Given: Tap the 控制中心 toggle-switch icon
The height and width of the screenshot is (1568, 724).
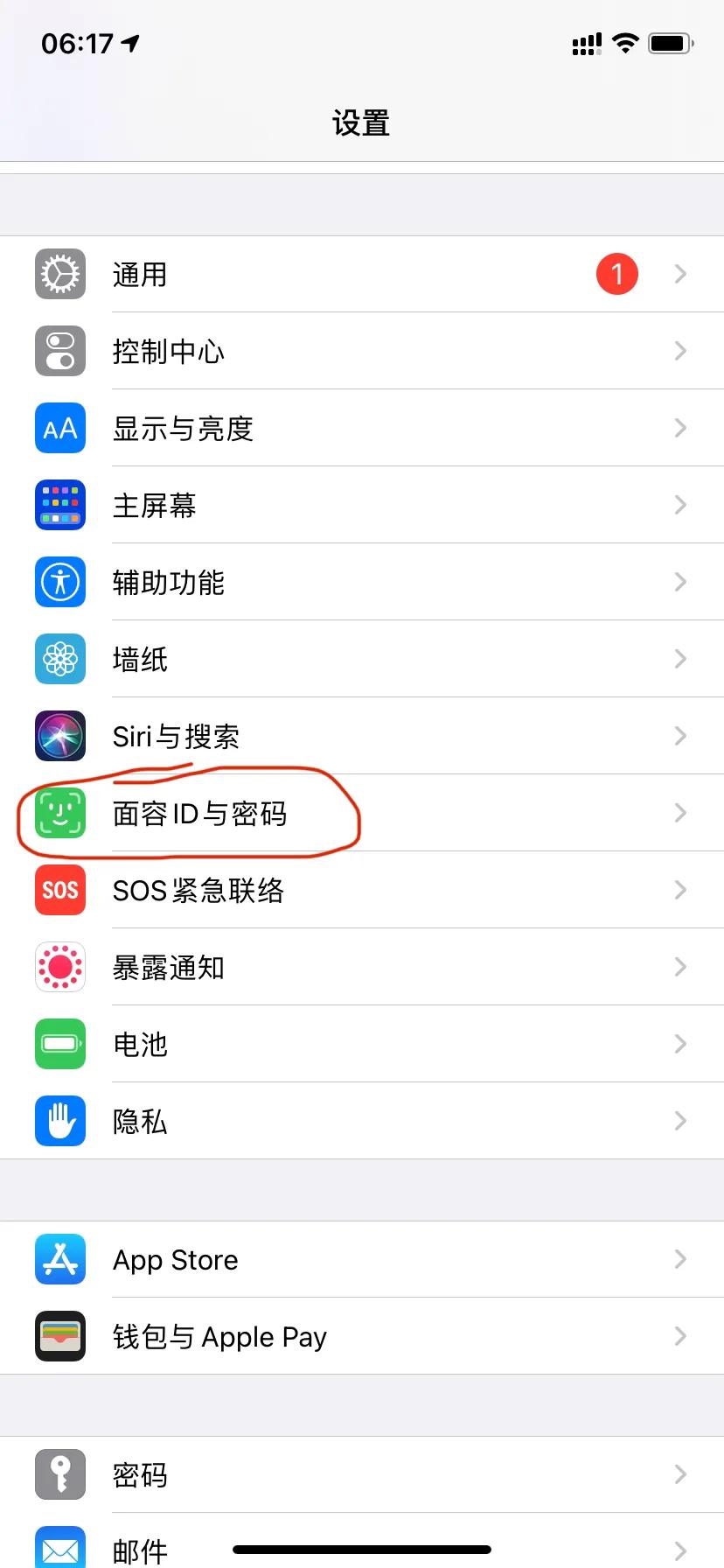Looking at the screenshot, I should 59,351.
